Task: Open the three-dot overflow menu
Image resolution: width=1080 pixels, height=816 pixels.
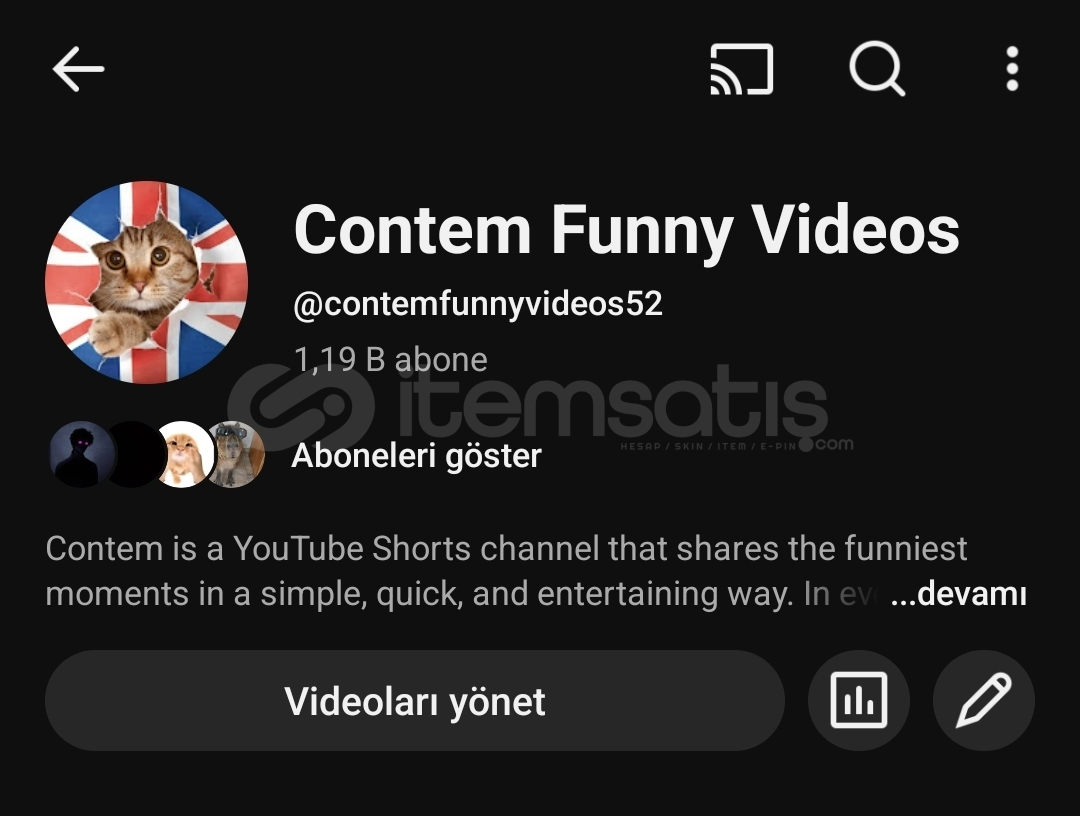Action: pyautogui.click(x=1012, y=70)
